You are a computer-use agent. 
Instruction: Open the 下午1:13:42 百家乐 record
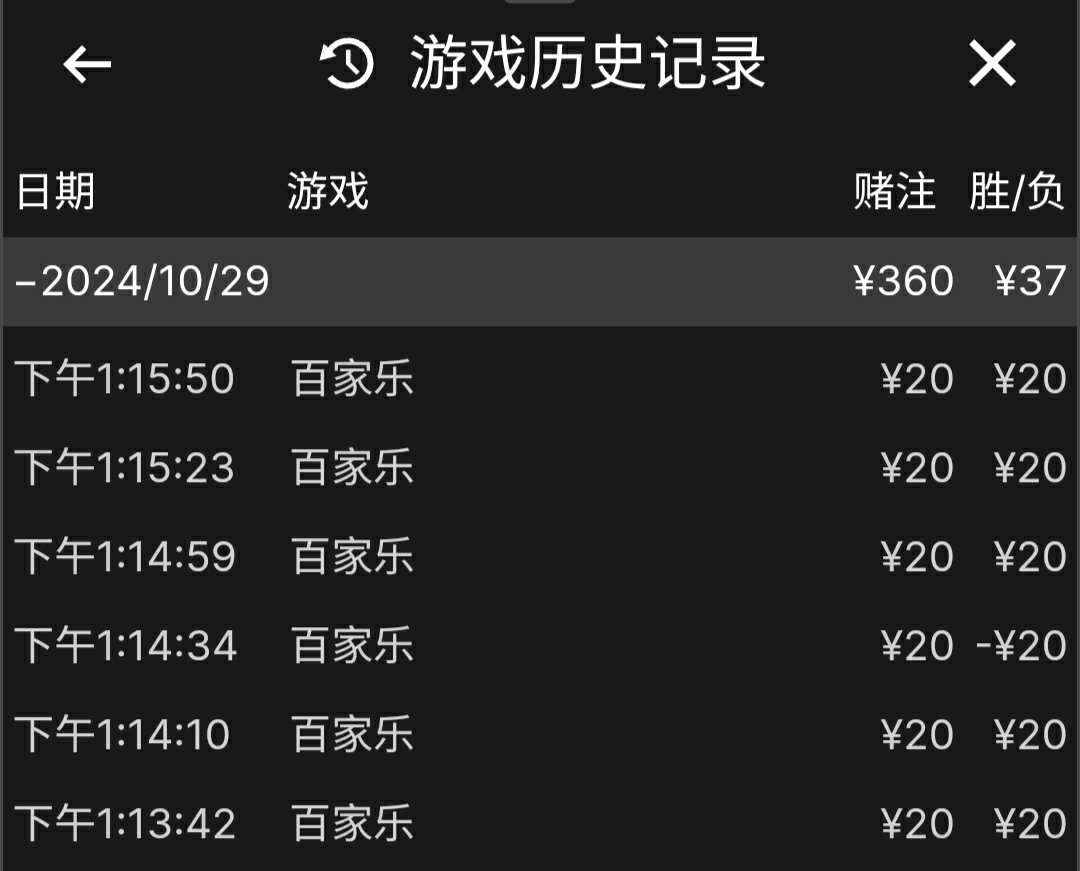coord(540,824)
